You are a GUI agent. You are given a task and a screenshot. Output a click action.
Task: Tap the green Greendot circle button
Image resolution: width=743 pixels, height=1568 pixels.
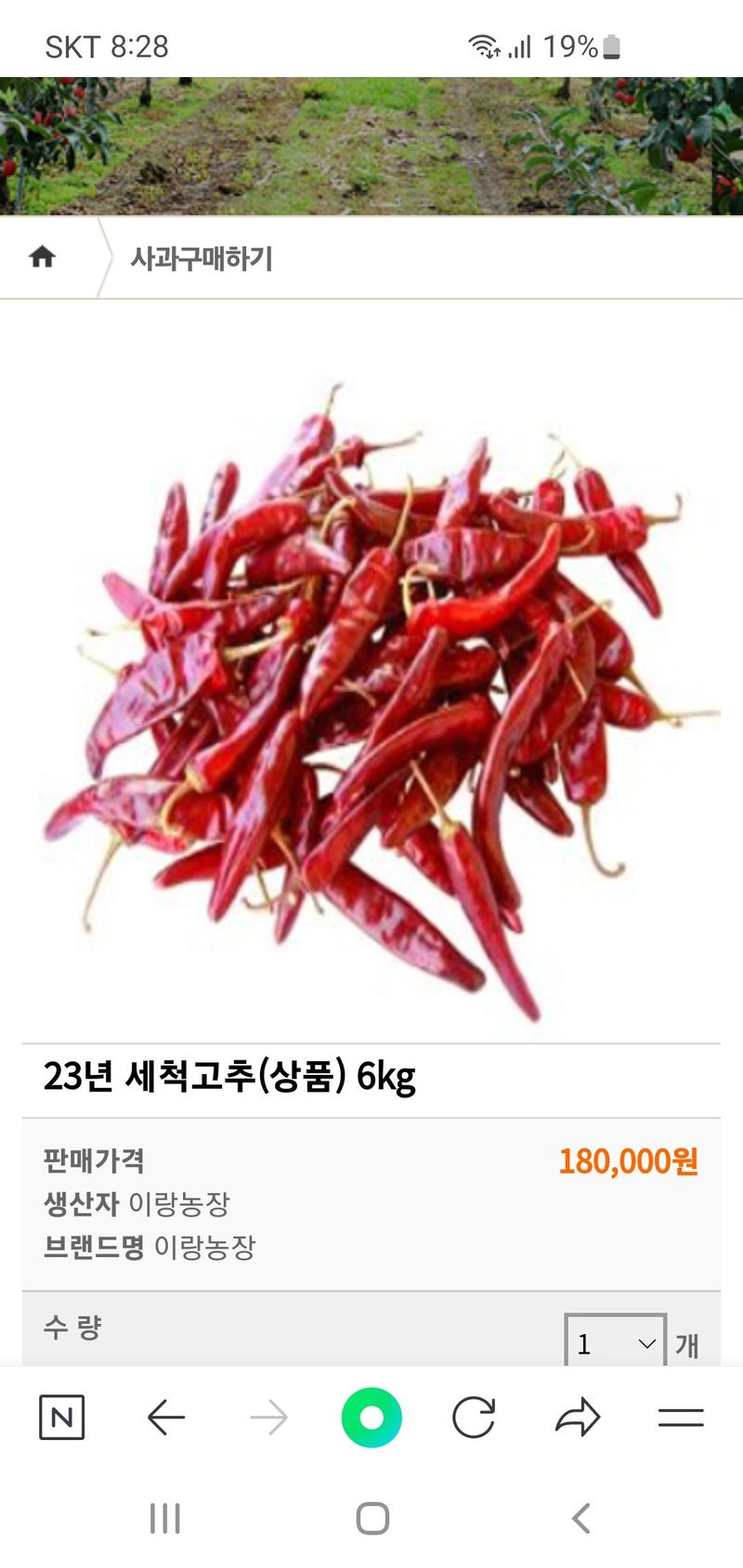coord(371,1418)
